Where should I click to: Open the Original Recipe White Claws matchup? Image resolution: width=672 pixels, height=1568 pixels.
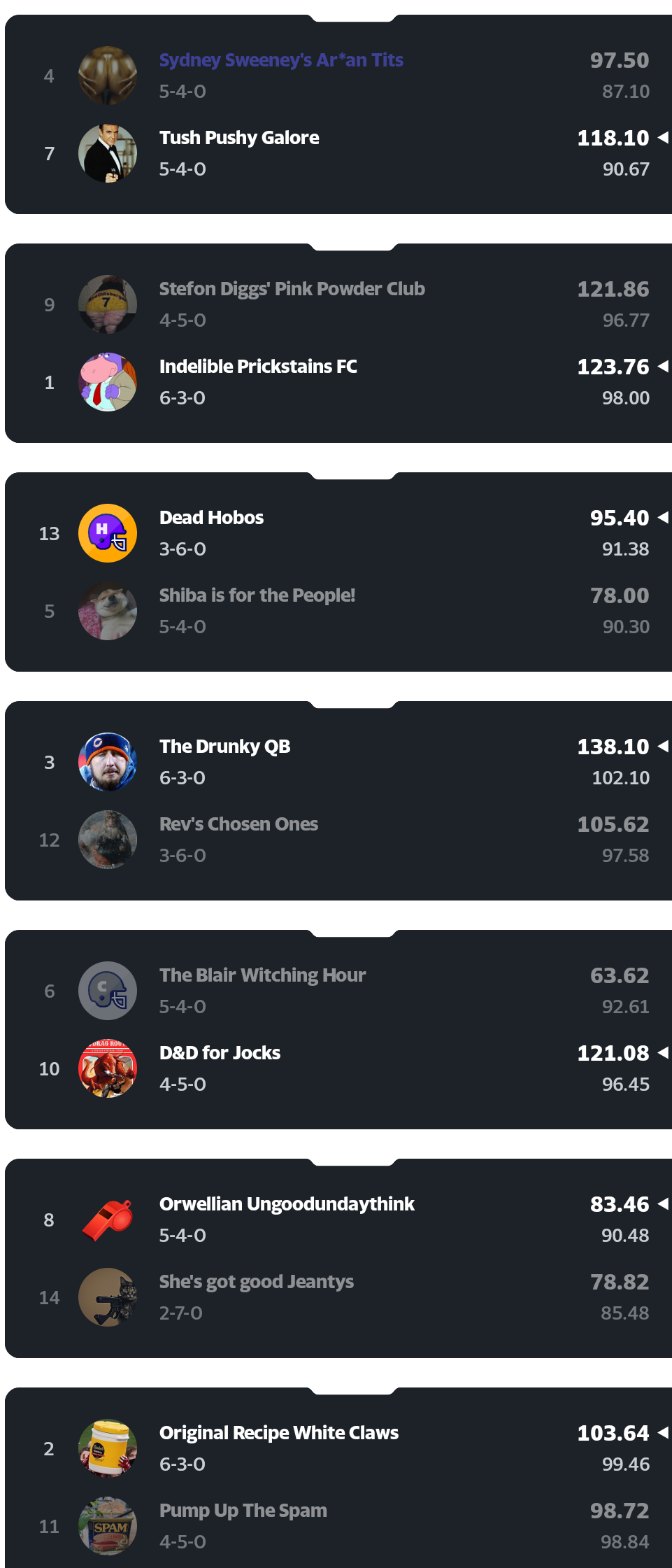tap(278, 1434)
